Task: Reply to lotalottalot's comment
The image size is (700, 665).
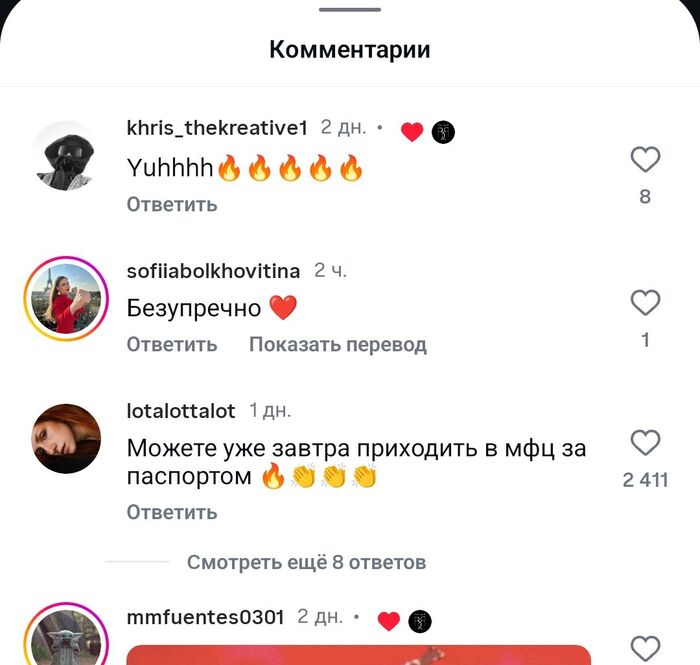Action: [171, 512]
